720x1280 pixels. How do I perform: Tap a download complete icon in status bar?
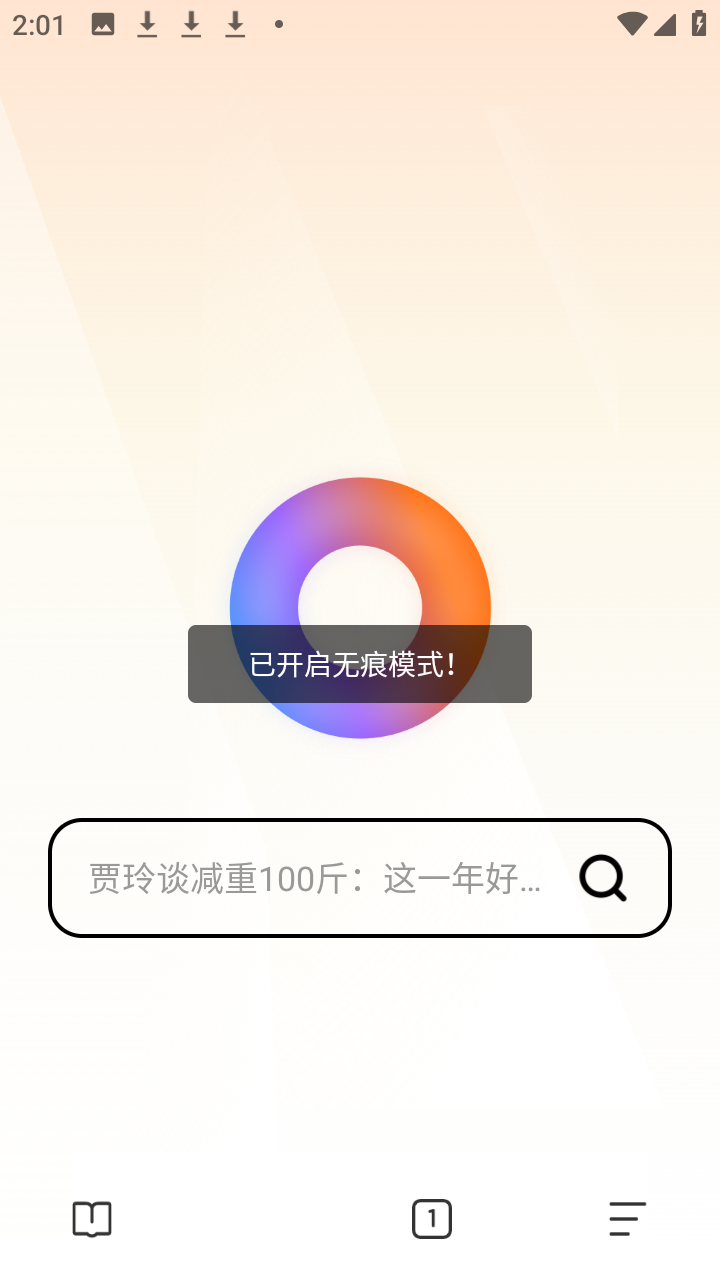coord(146,24)
